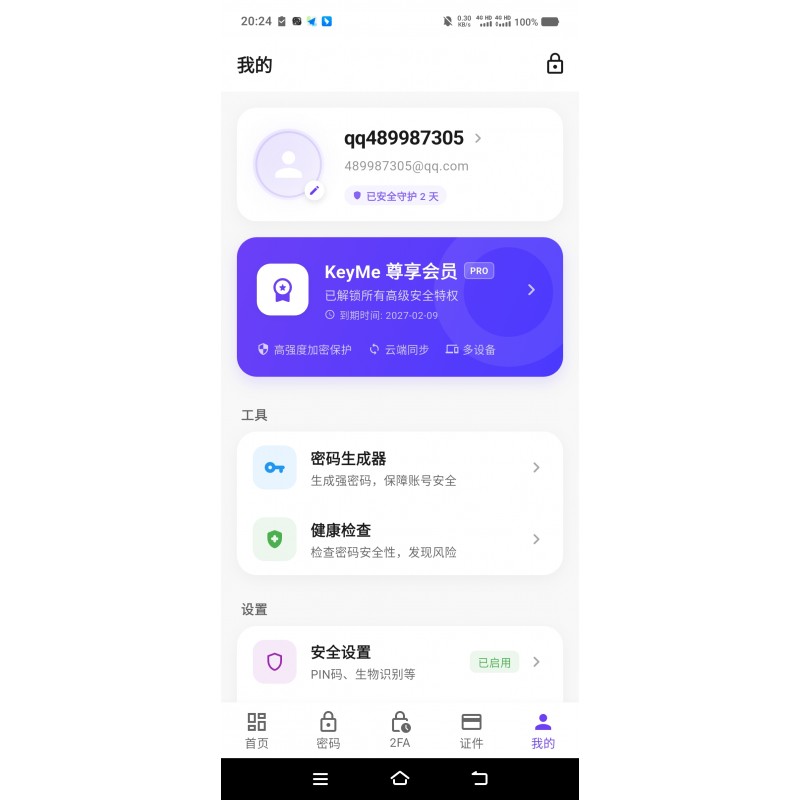Switch to the 2FA tab
This screenshot has height=800, width=800.
(x=400, y=731)
